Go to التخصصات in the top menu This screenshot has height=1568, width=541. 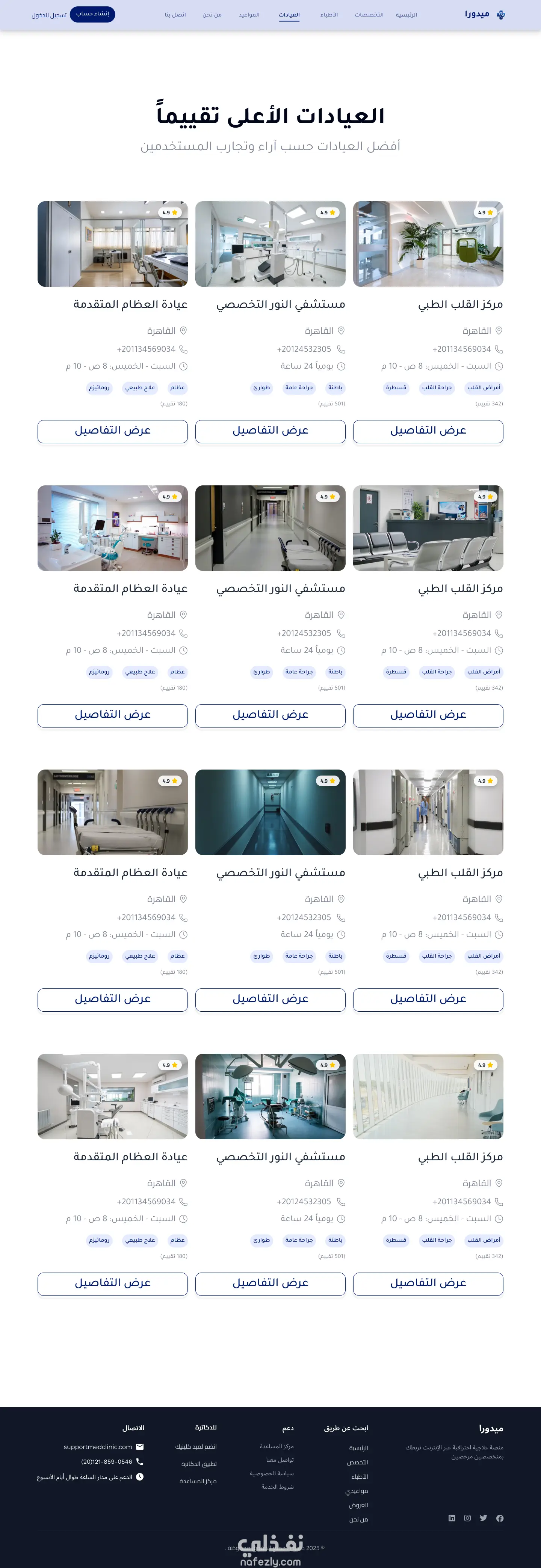coord(369,15)
